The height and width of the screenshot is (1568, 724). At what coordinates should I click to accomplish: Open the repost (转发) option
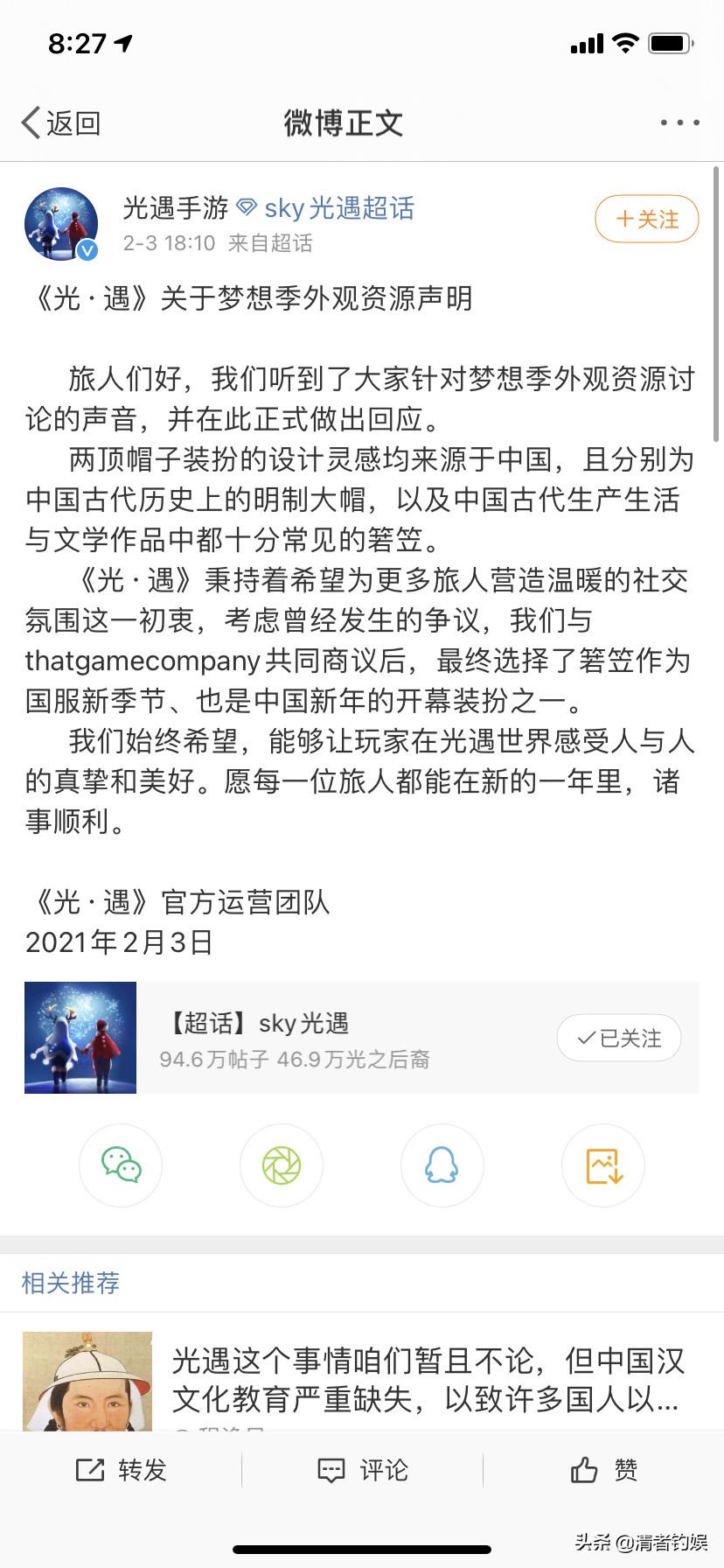pos(121,1470)
